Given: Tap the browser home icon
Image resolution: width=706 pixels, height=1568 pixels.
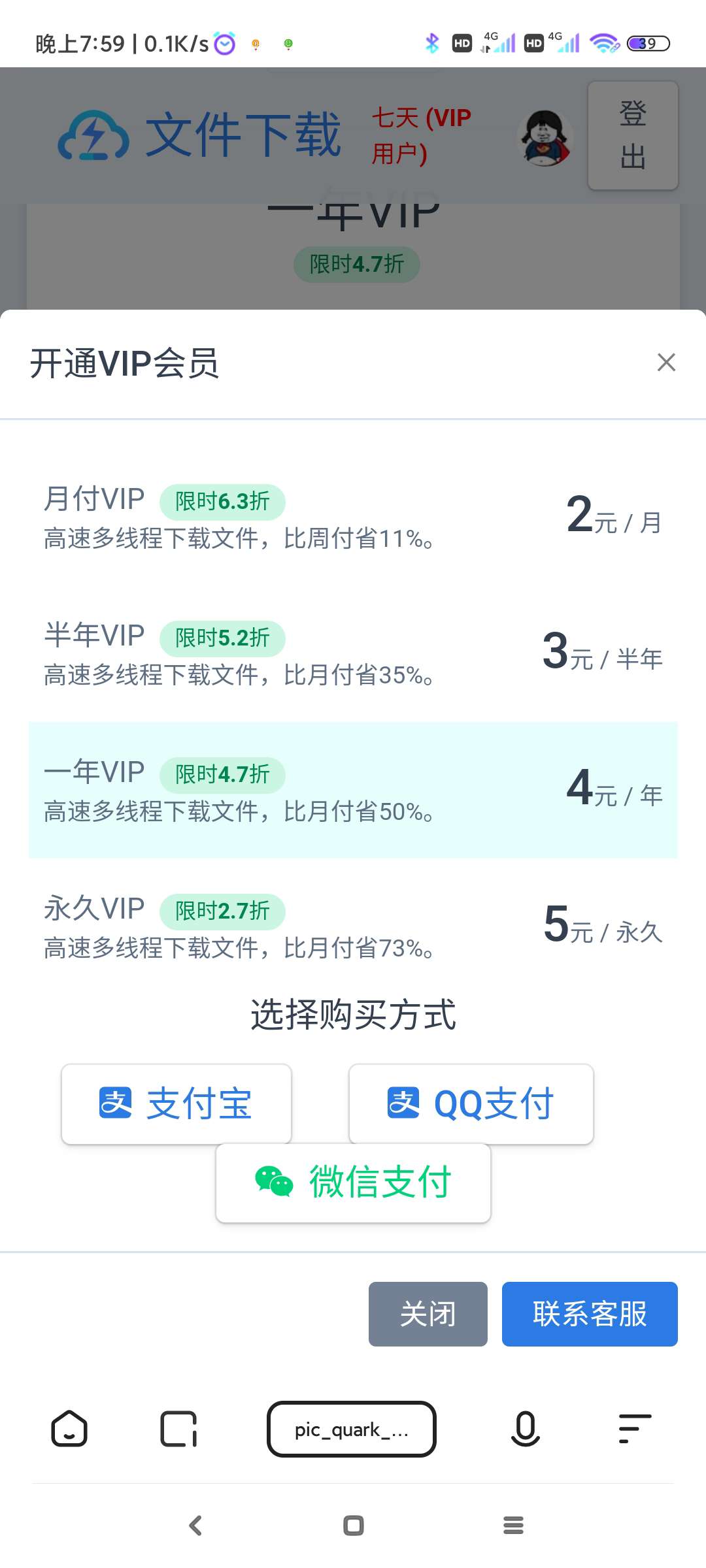Looking at the screenshot, I should [69, 1428].
